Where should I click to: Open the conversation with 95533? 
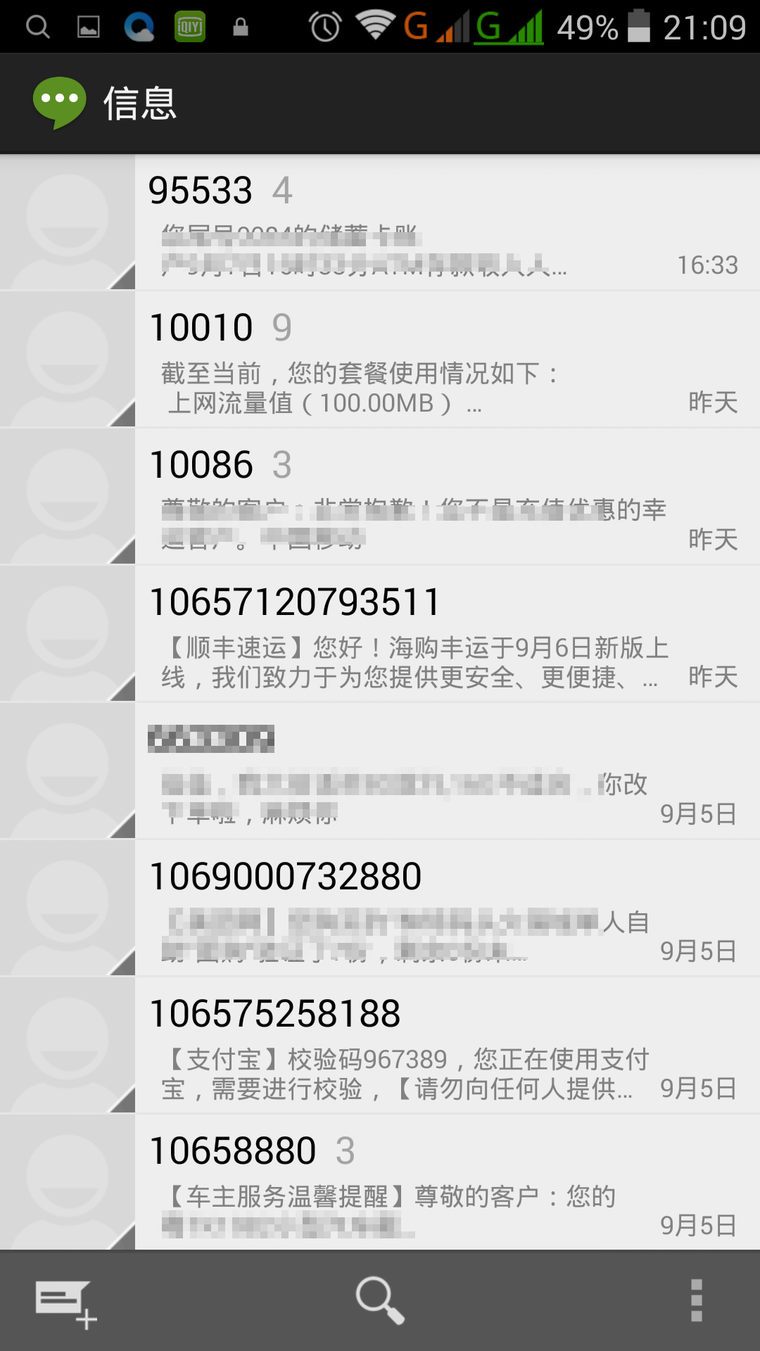coord(380,222)
